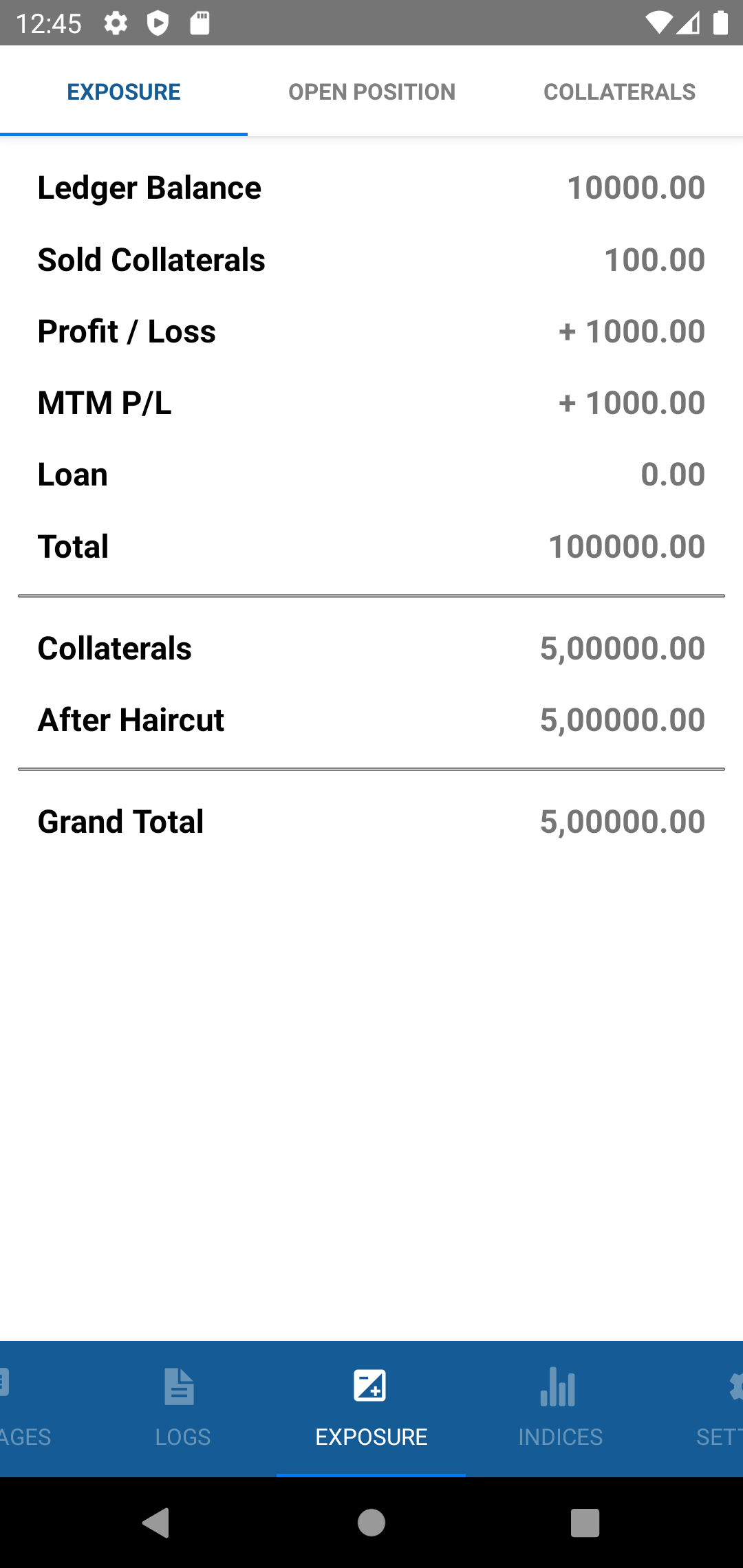Open the Indices bottom tab

[560, 1407]
